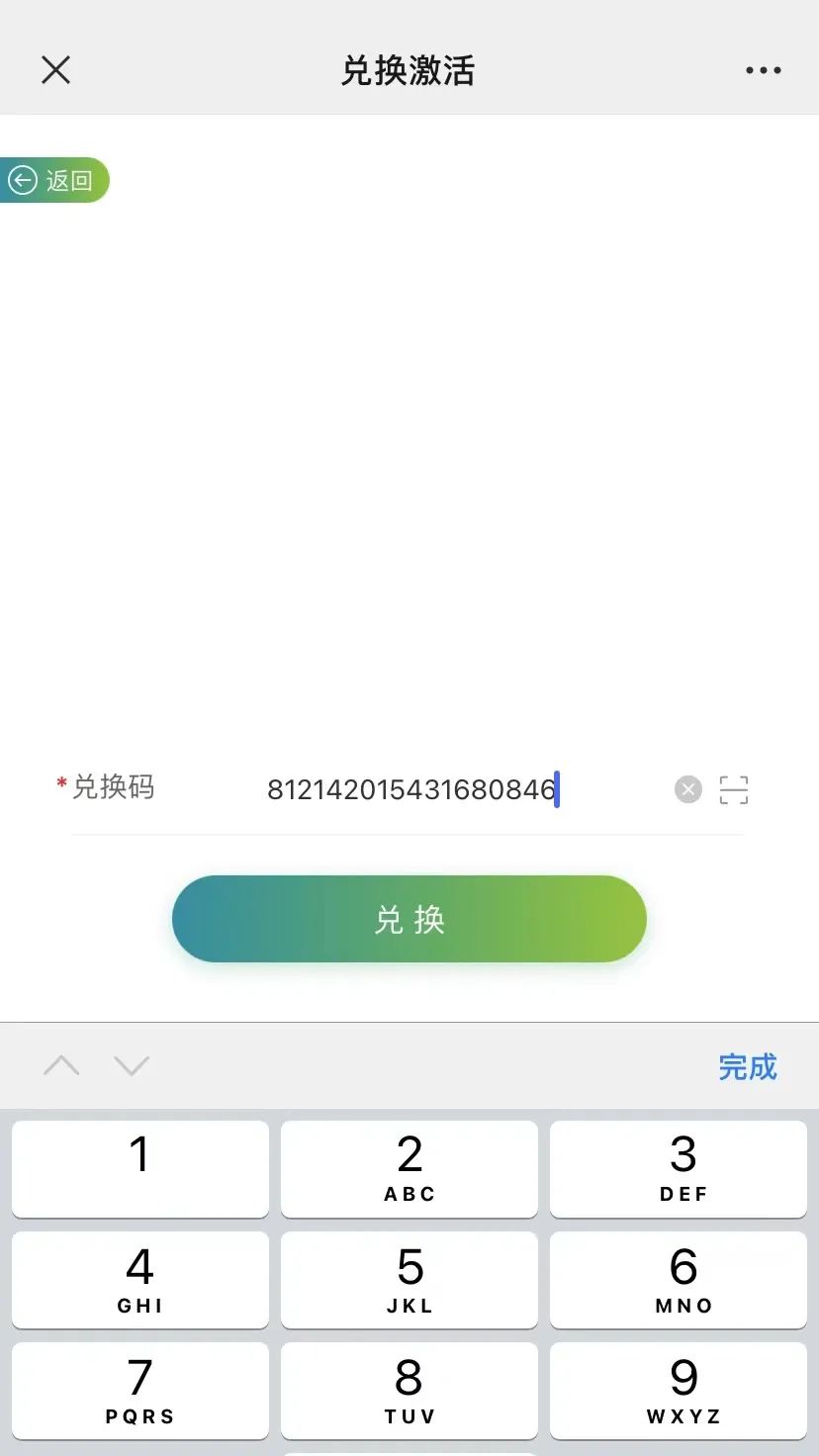The width and height of the screenshot is (819, 1456).
Task: Type digit 5 on the keypad
Action: (409, 1280)
